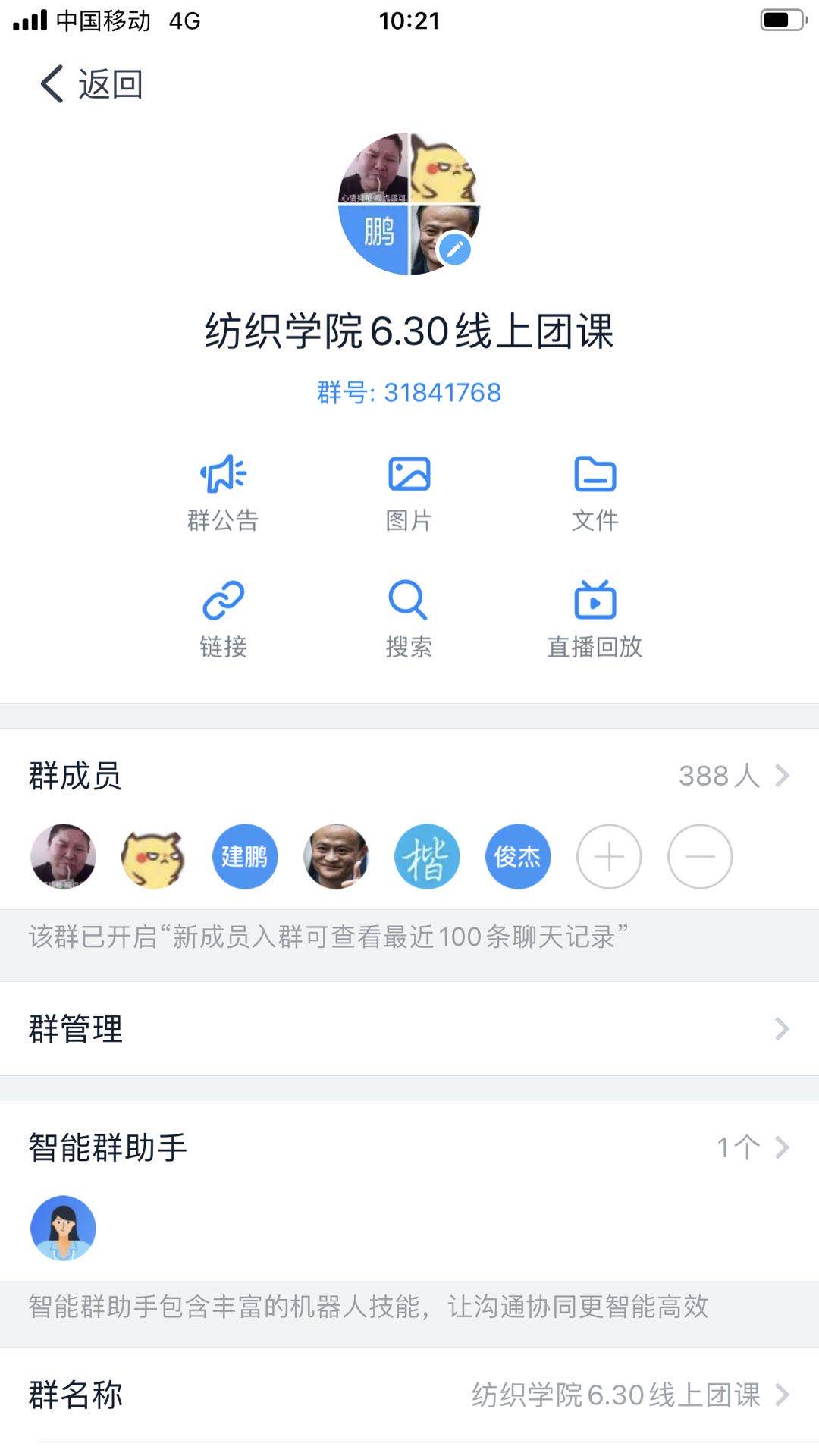
Task: Go back via 返回 button
Action: [x=91, y=83]
